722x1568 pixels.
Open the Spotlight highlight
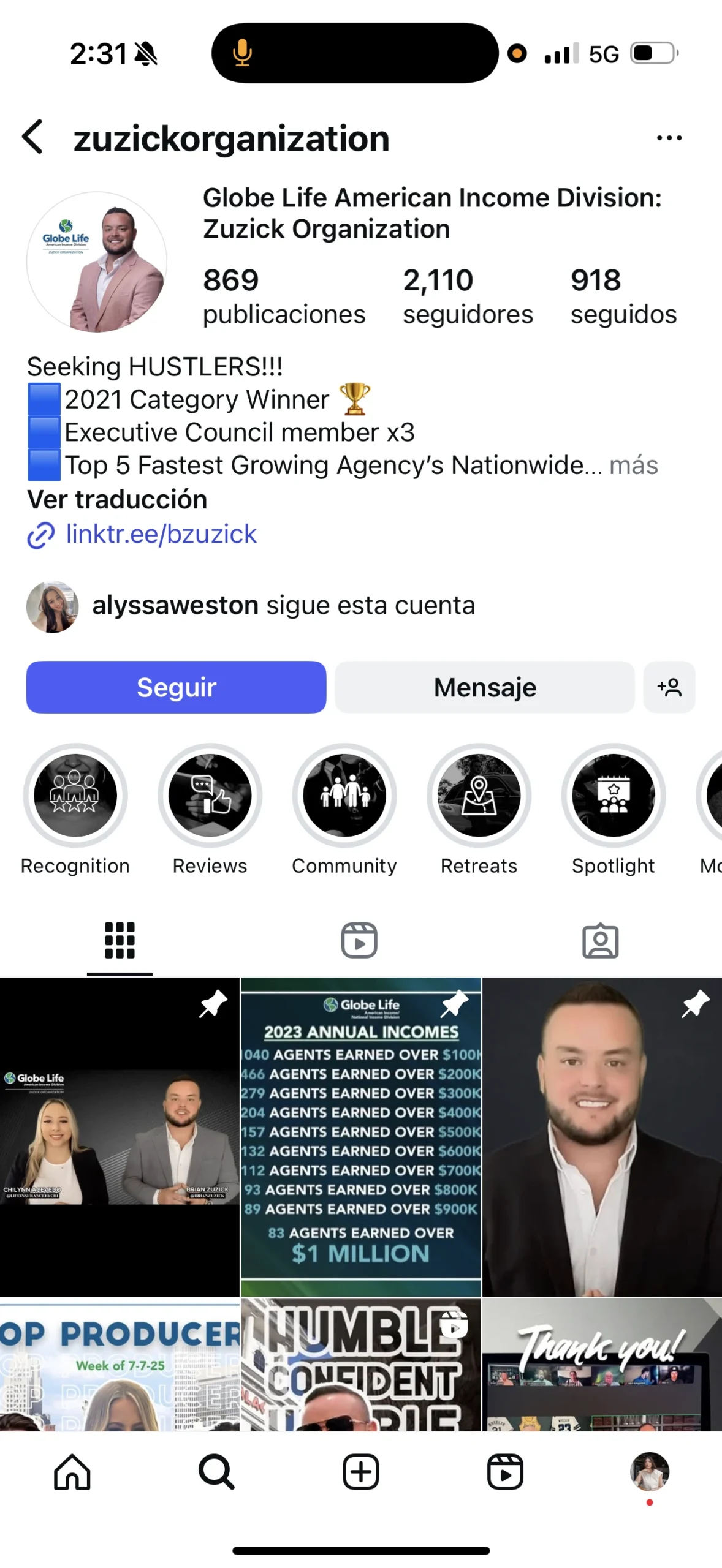tap(613, 795)
